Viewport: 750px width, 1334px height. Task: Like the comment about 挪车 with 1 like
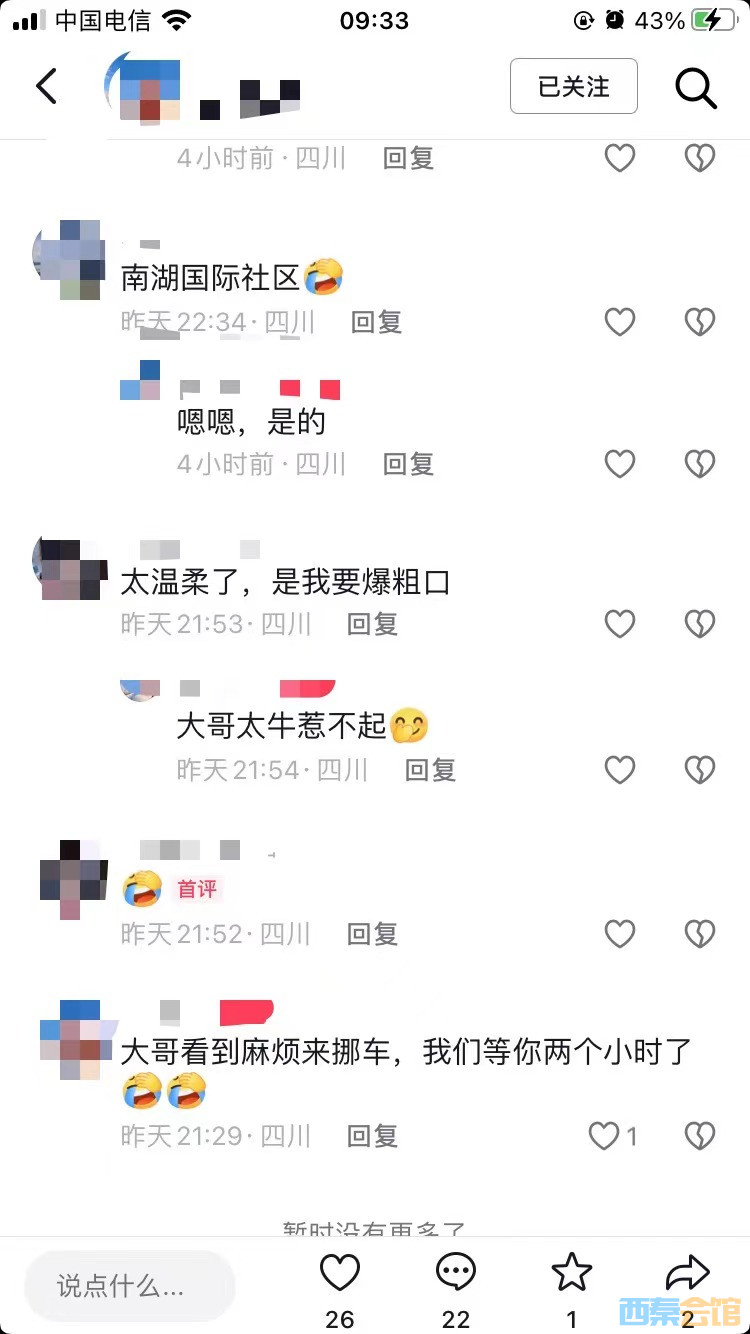click(606, 1135)
